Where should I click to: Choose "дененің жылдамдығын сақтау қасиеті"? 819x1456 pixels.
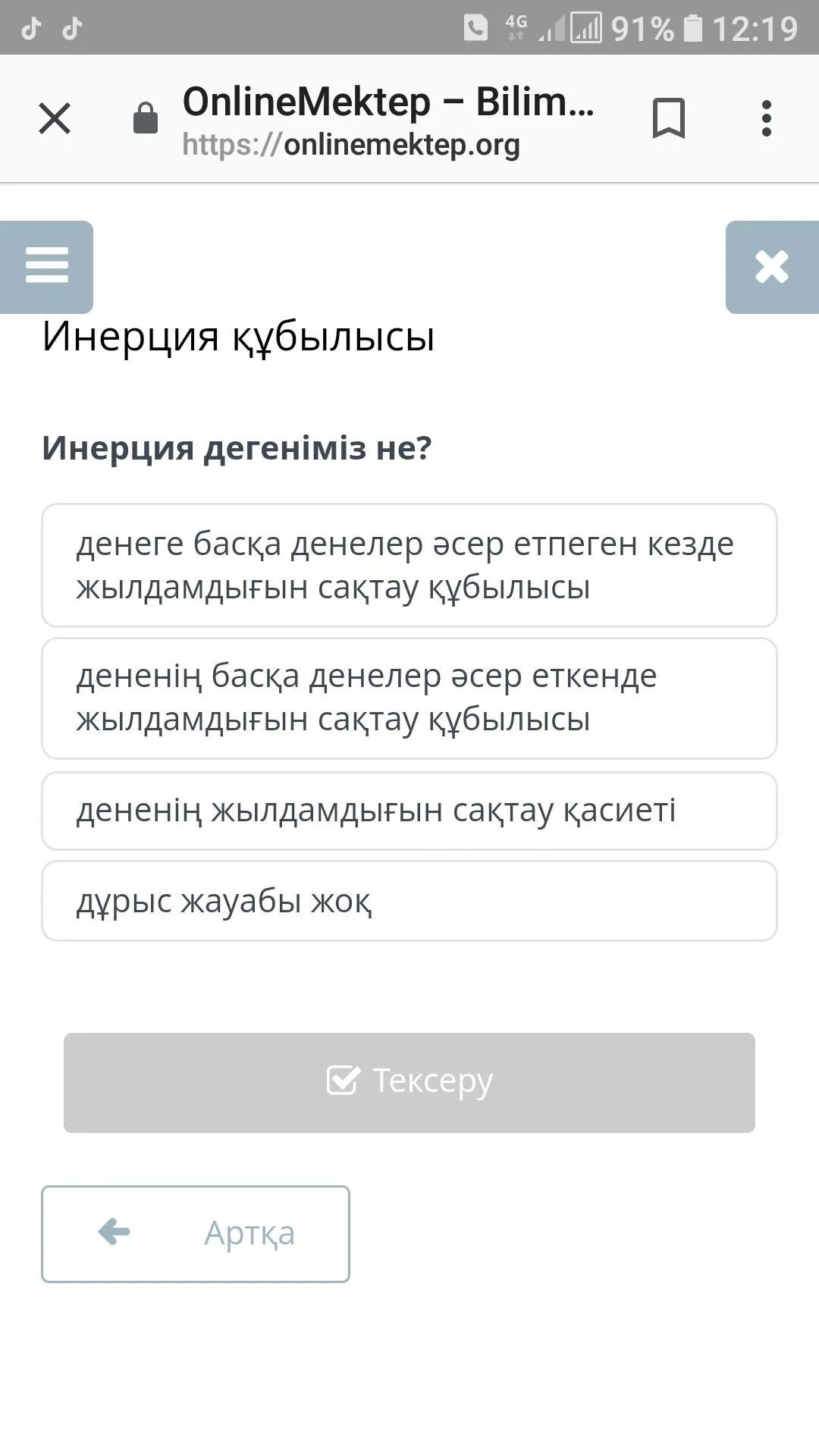(x=409, y=811)
